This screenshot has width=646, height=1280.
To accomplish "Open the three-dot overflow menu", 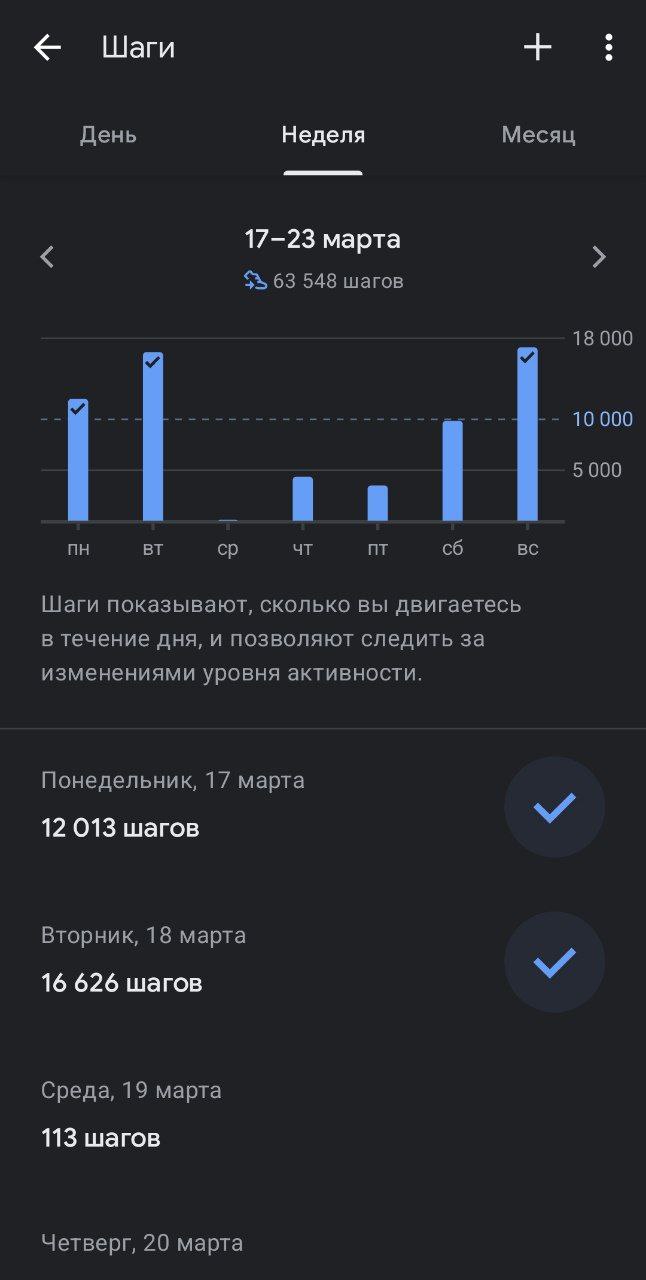I will pyautogui.click(x=608, y=47).
